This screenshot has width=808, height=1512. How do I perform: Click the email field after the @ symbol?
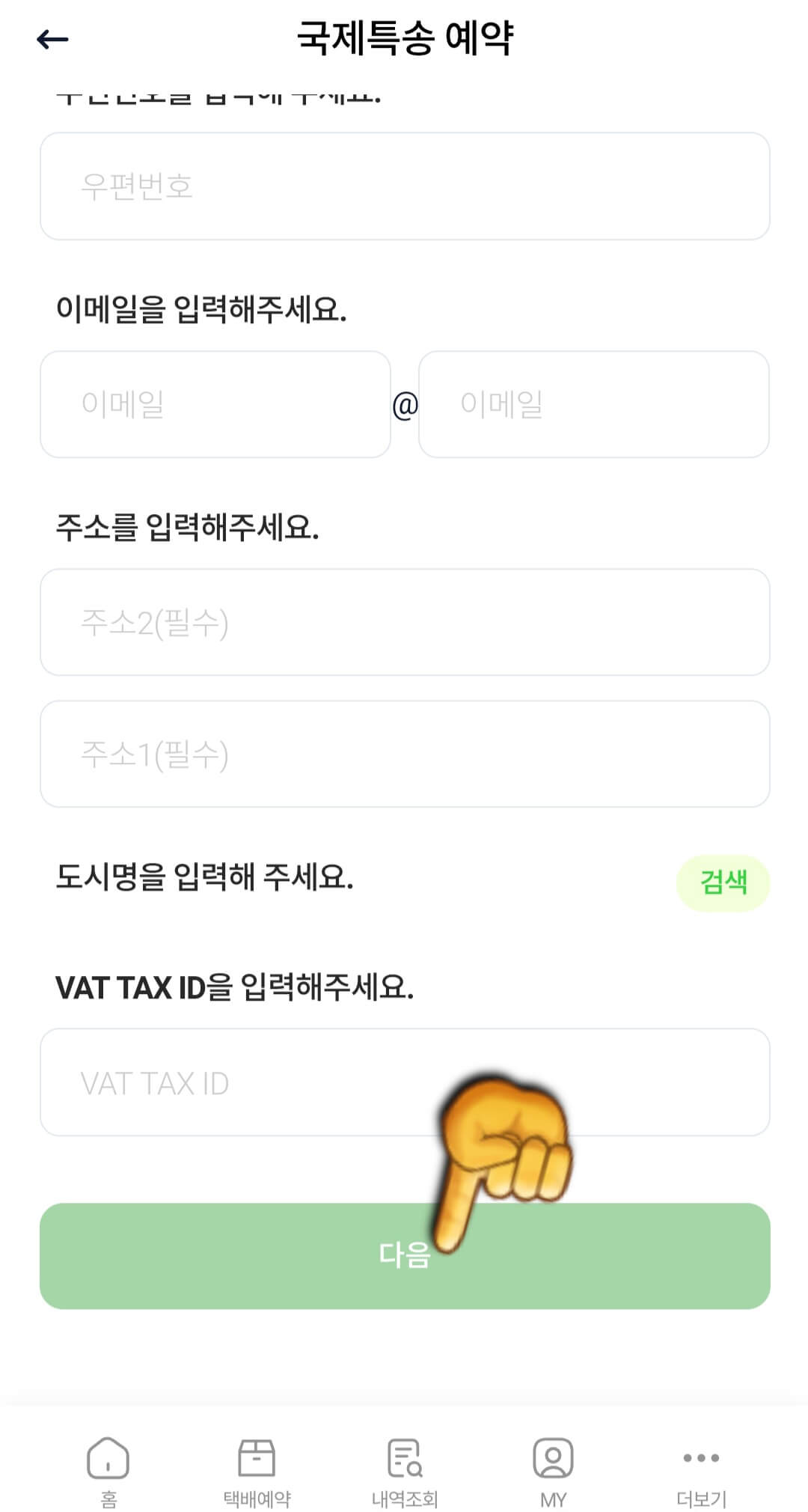tap(595, 405)
